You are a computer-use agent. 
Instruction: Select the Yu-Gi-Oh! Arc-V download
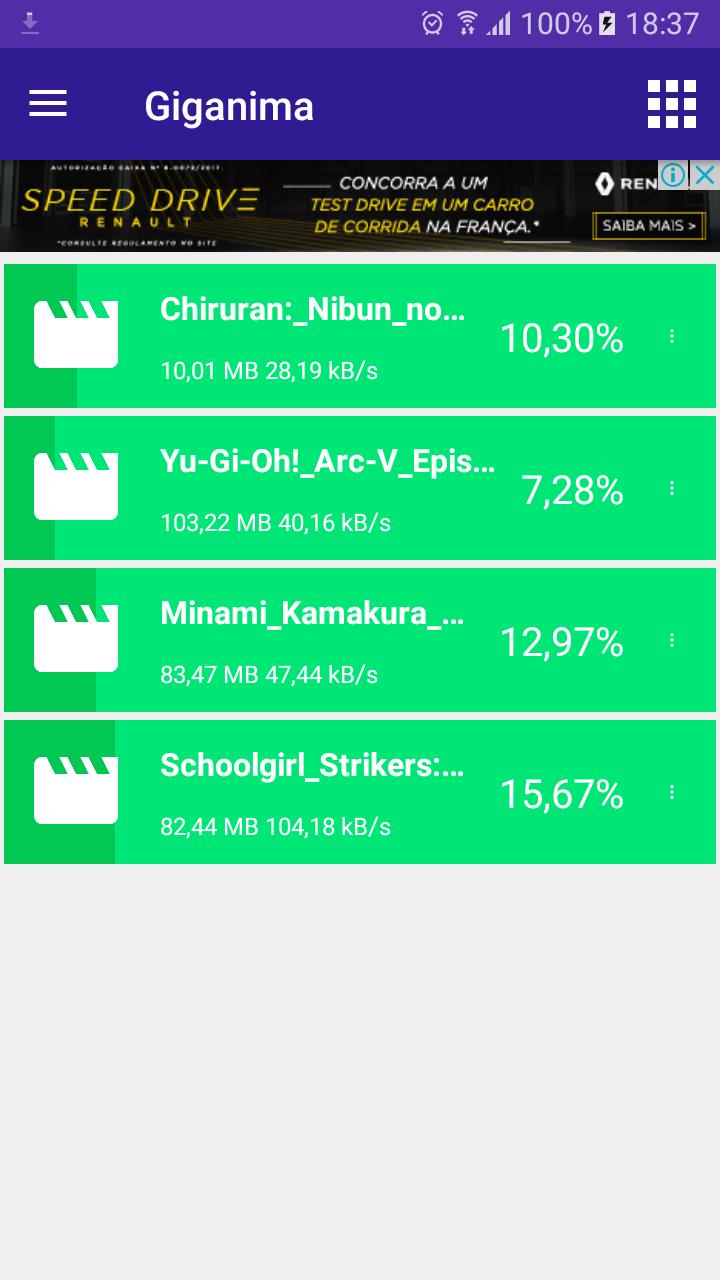326,489
